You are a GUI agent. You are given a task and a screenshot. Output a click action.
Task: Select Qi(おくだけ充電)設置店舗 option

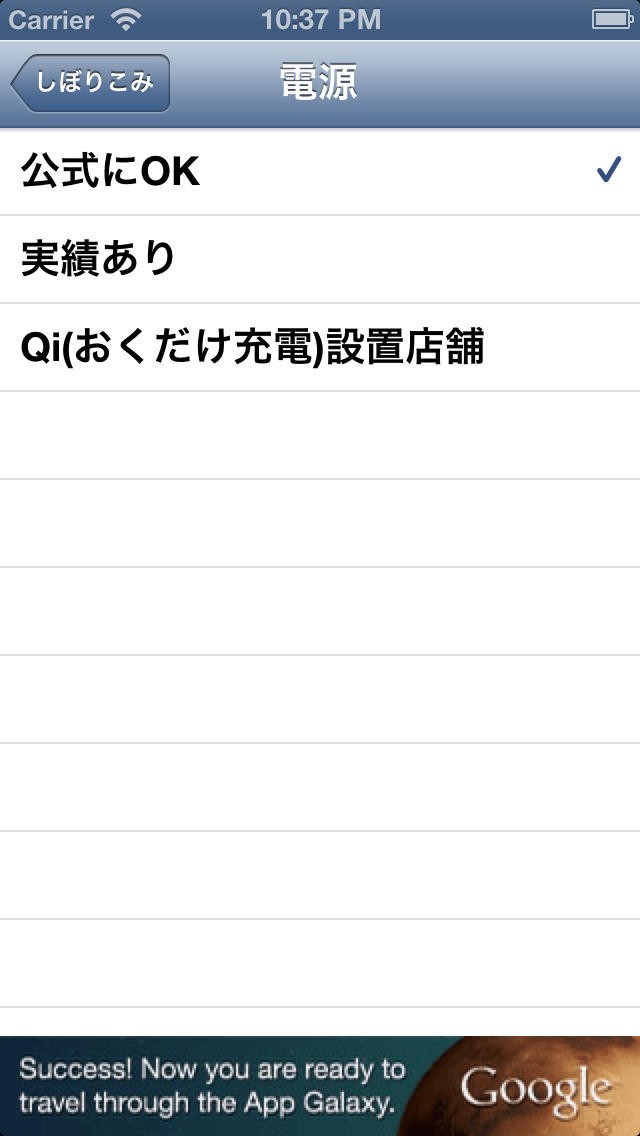coord(320,348)
